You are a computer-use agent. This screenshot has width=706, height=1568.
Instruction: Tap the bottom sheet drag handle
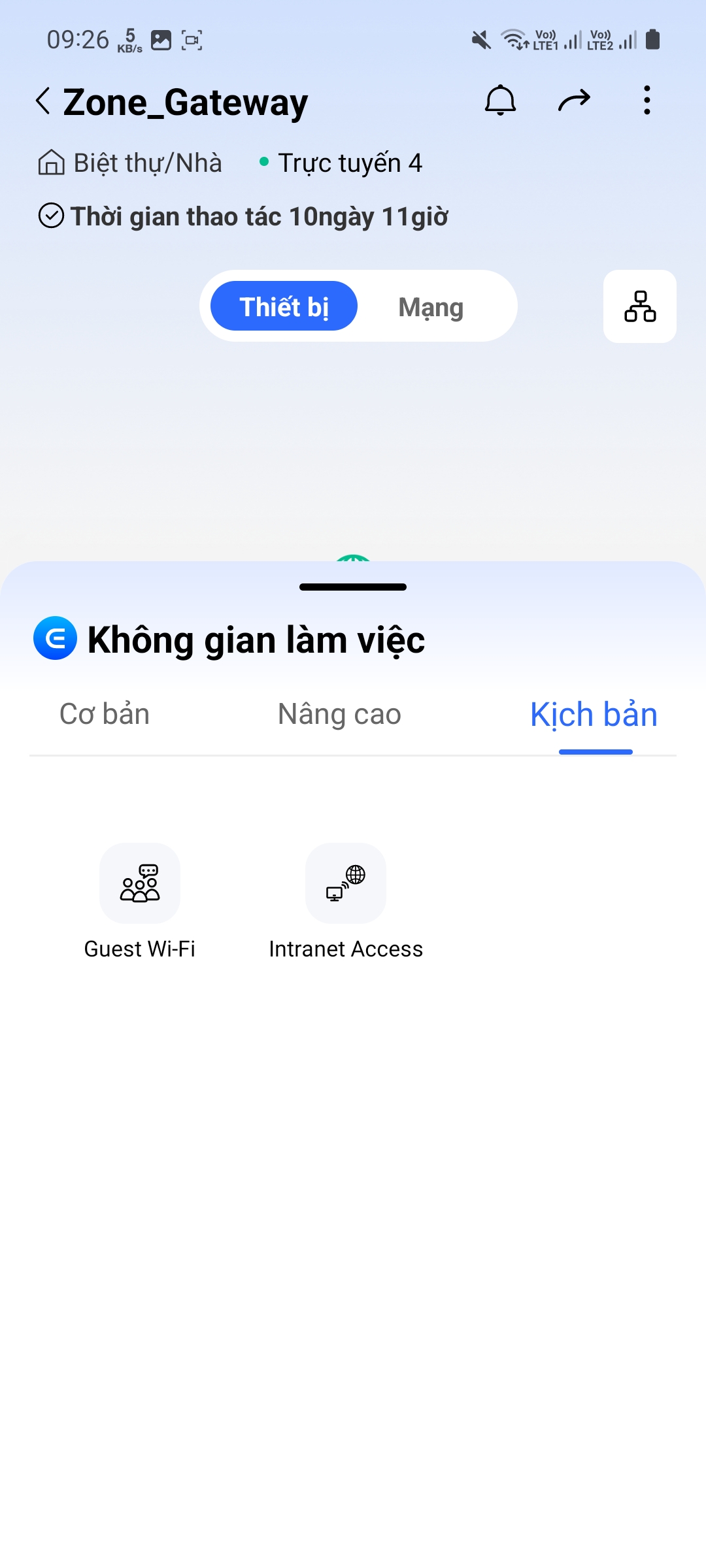point(353,587)
